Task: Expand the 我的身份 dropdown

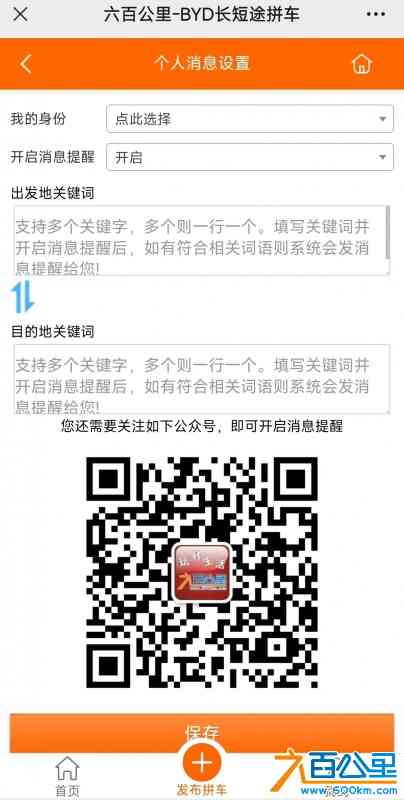Action: point(250,119)
